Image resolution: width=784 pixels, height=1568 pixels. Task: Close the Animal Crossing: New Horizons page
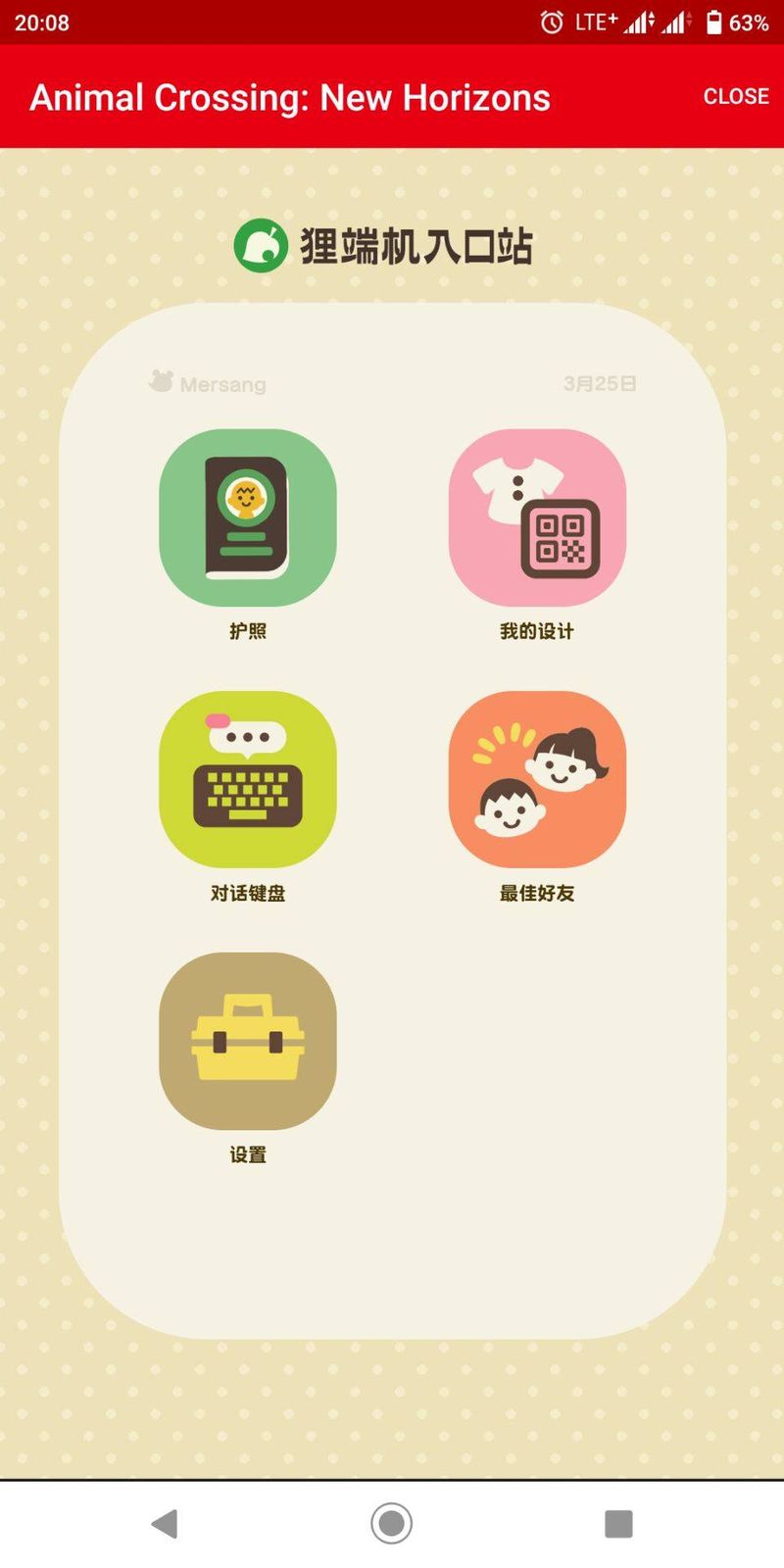pyautogui.click(x=735, y=96)
